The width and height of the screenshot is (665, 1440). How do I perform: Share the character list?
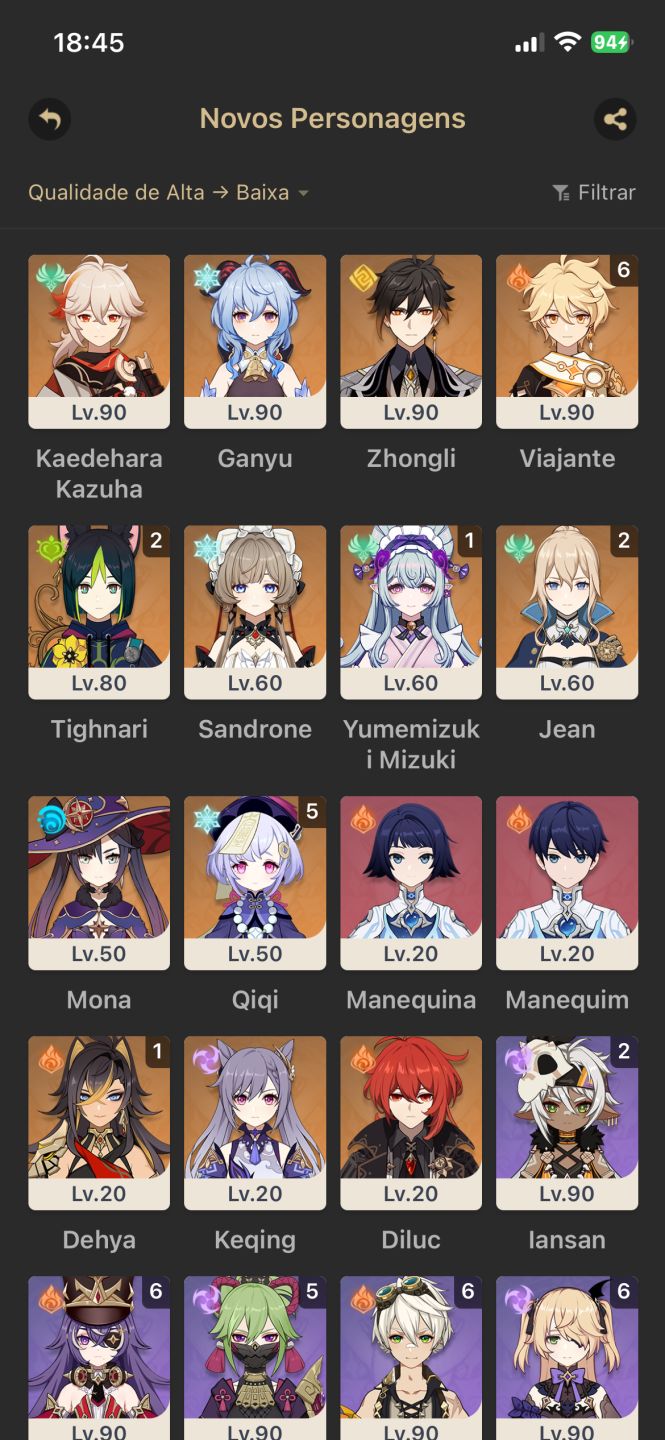point(615,120)
